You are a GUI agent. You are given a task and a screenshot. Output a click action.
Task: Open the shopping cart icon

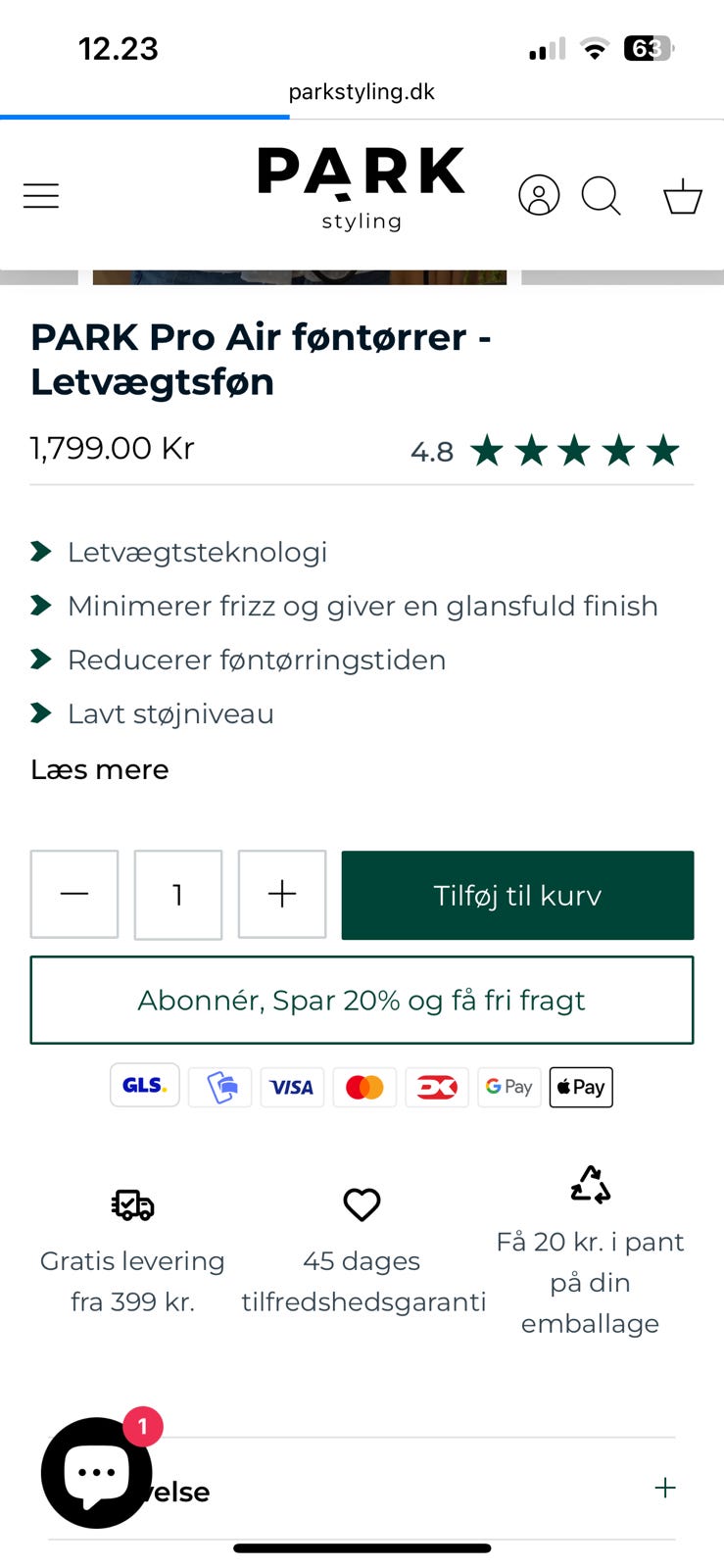point(683,196)
